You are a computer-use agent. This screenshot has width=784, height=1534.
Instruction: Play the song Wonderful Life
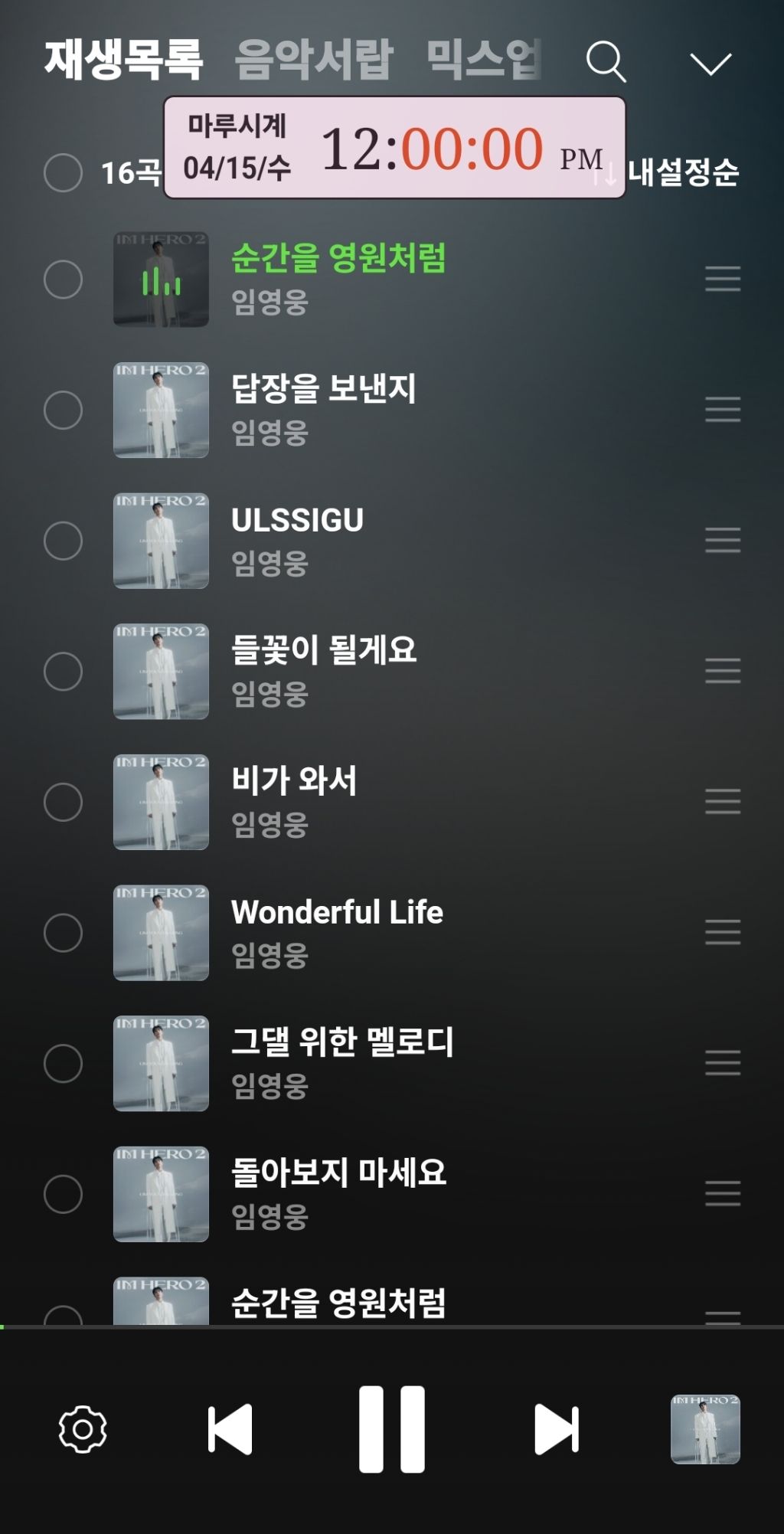point(337,912)
